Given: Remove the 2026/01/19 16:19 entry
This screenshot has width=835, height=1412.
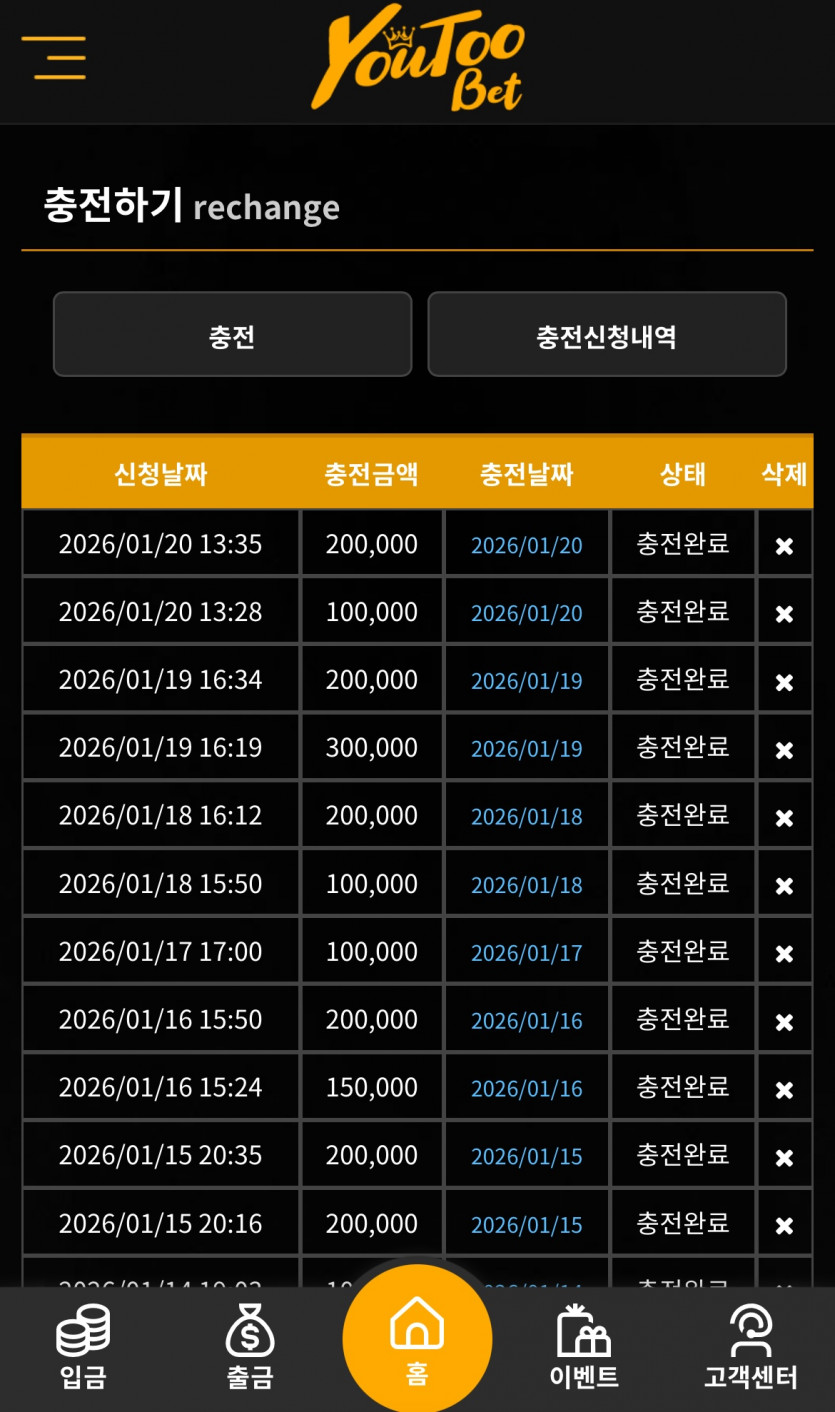Looking at the screenshot, I should point(784,749).
